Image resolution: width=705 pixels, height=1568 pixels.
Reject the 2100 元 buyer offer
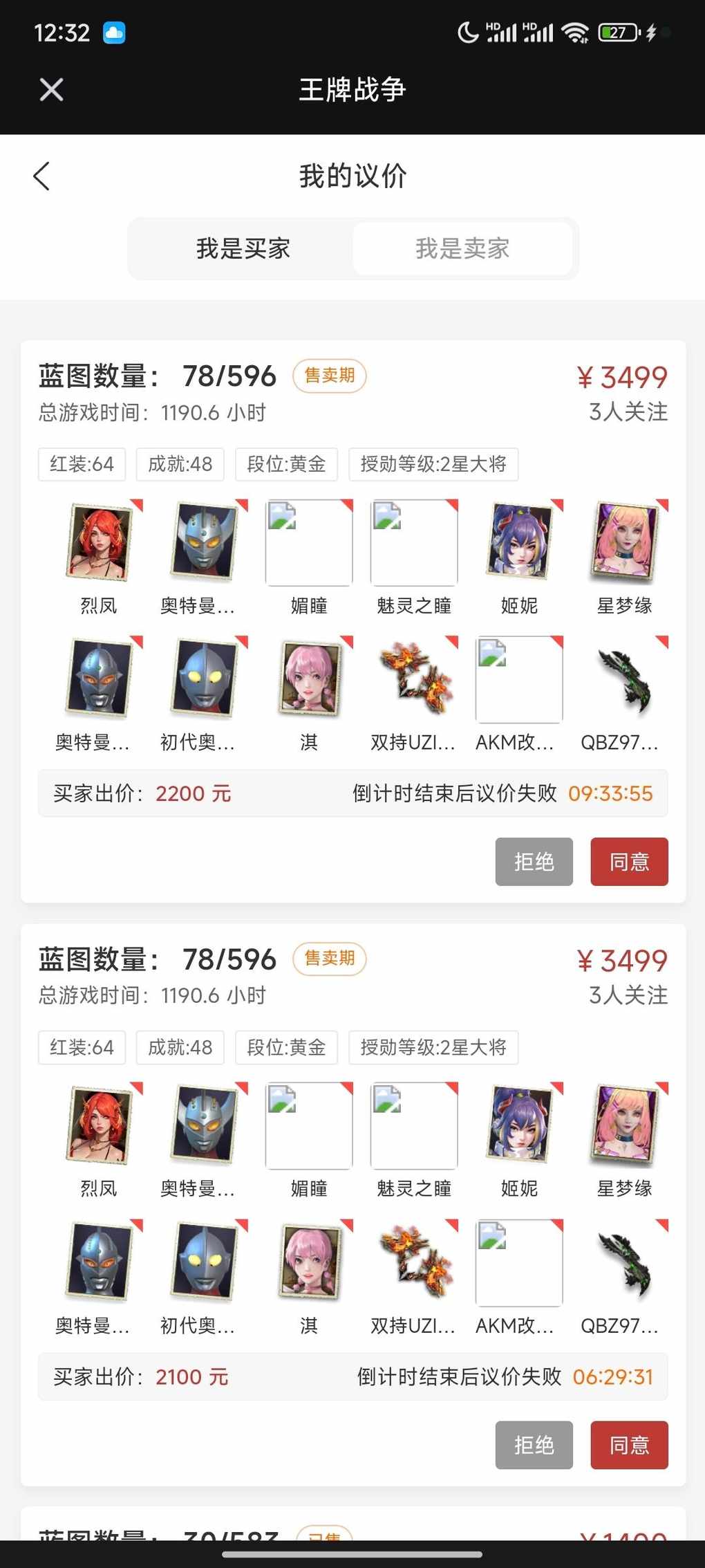(x=534, y=1444)
